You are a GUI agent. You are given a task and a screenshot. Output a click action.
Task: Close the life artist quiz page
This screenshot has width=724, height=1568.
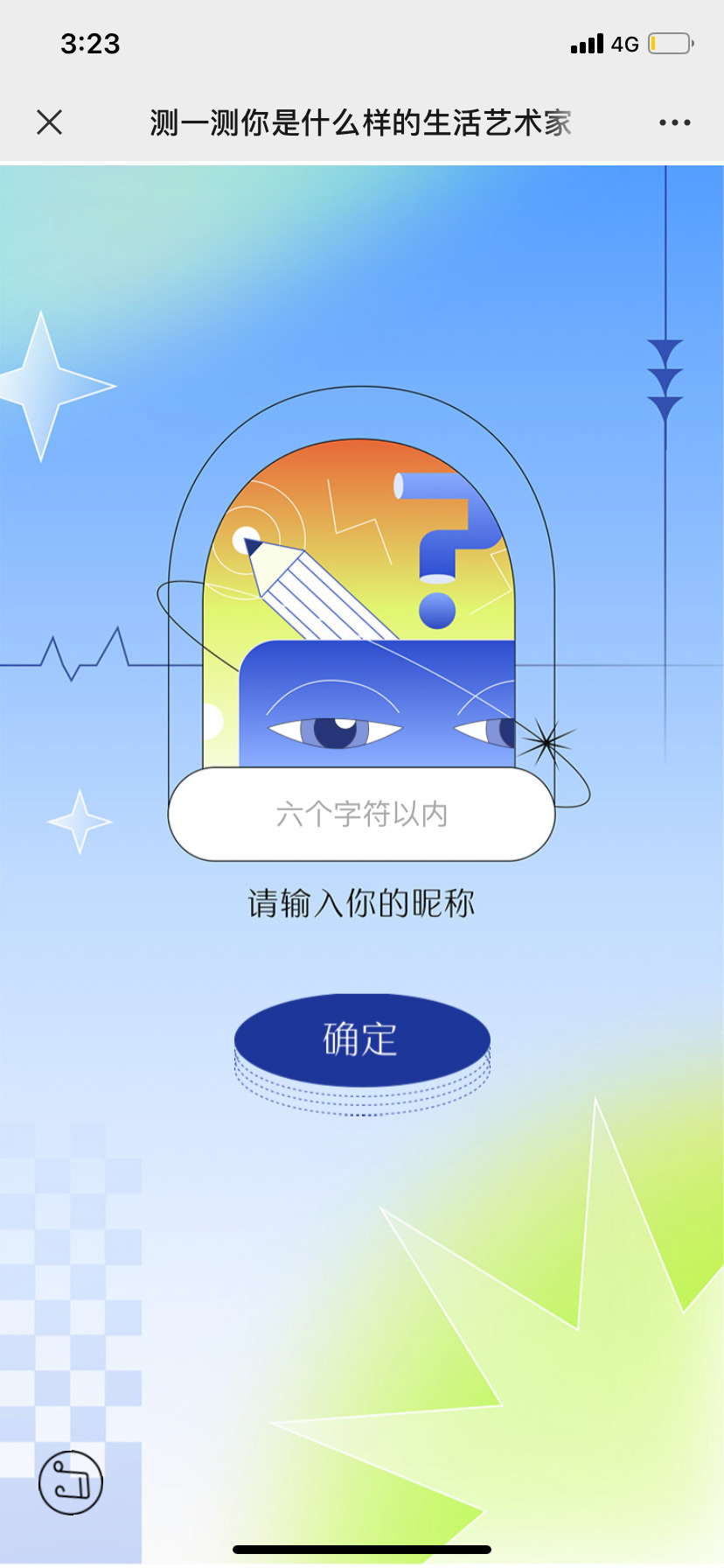pyautogui.click(x=50, y=122)
